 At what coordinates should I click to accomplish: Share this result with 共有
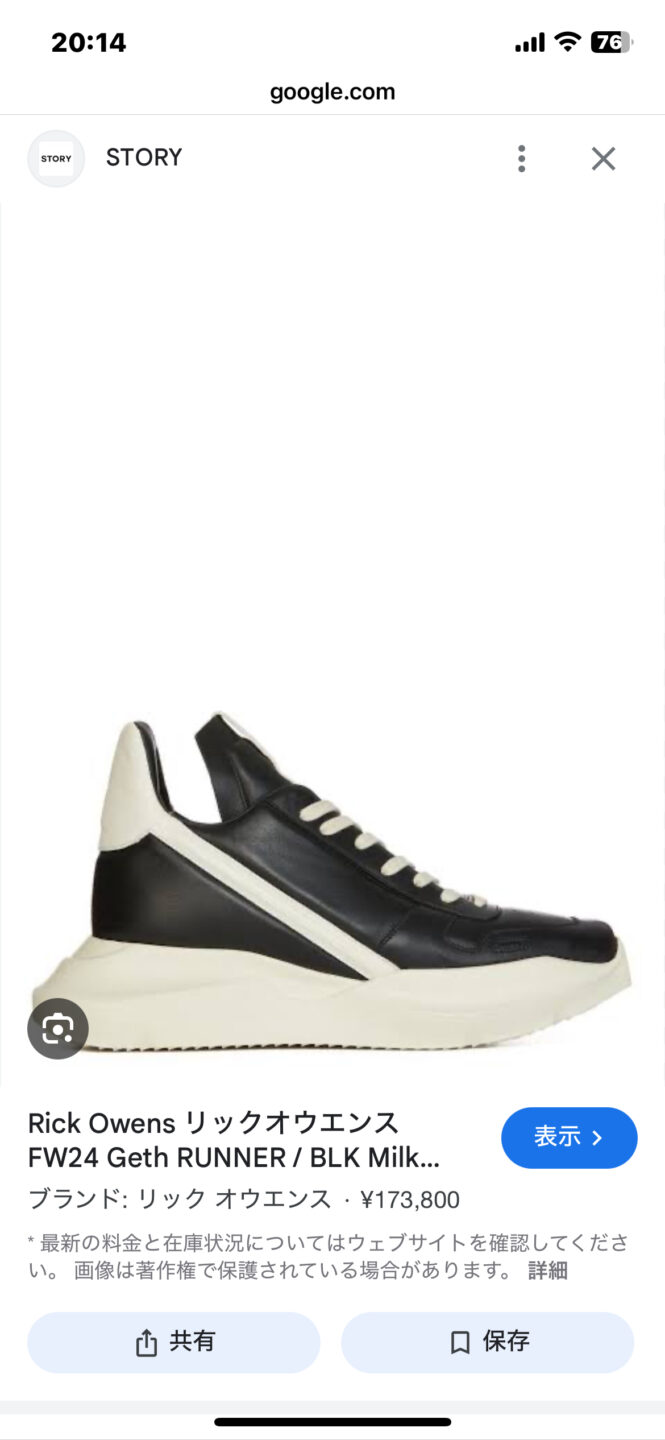click(x=174, y=1342)
